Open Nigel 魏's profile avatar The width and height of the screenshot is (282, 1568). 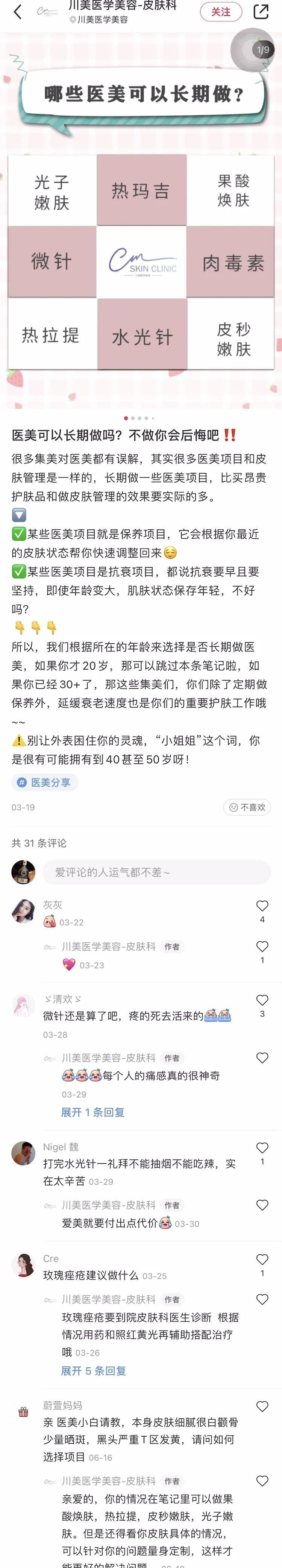pyautogui.click(x=23, y=1153)
